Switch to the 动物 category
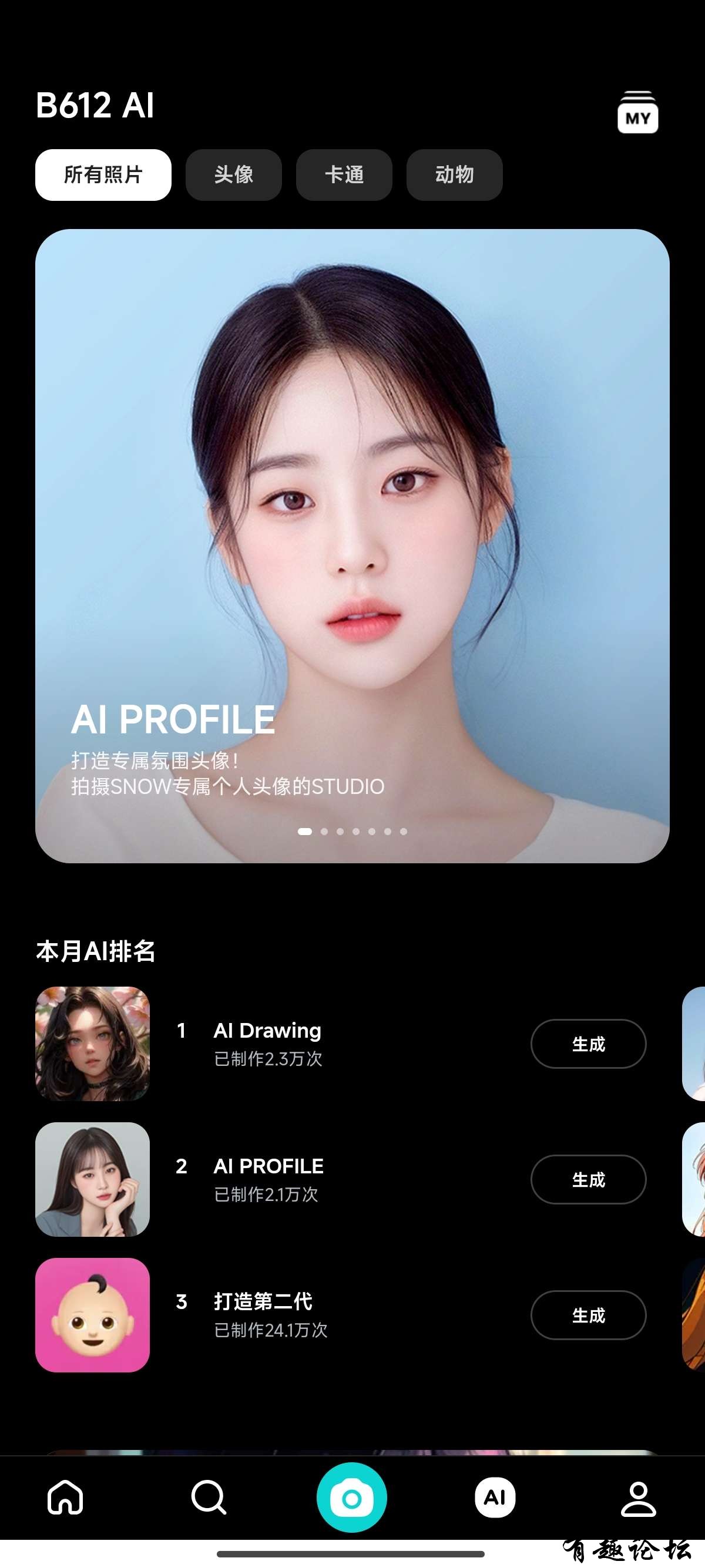Image resolution: width=705 pixels, height=1568 pixels. point(454,174)
